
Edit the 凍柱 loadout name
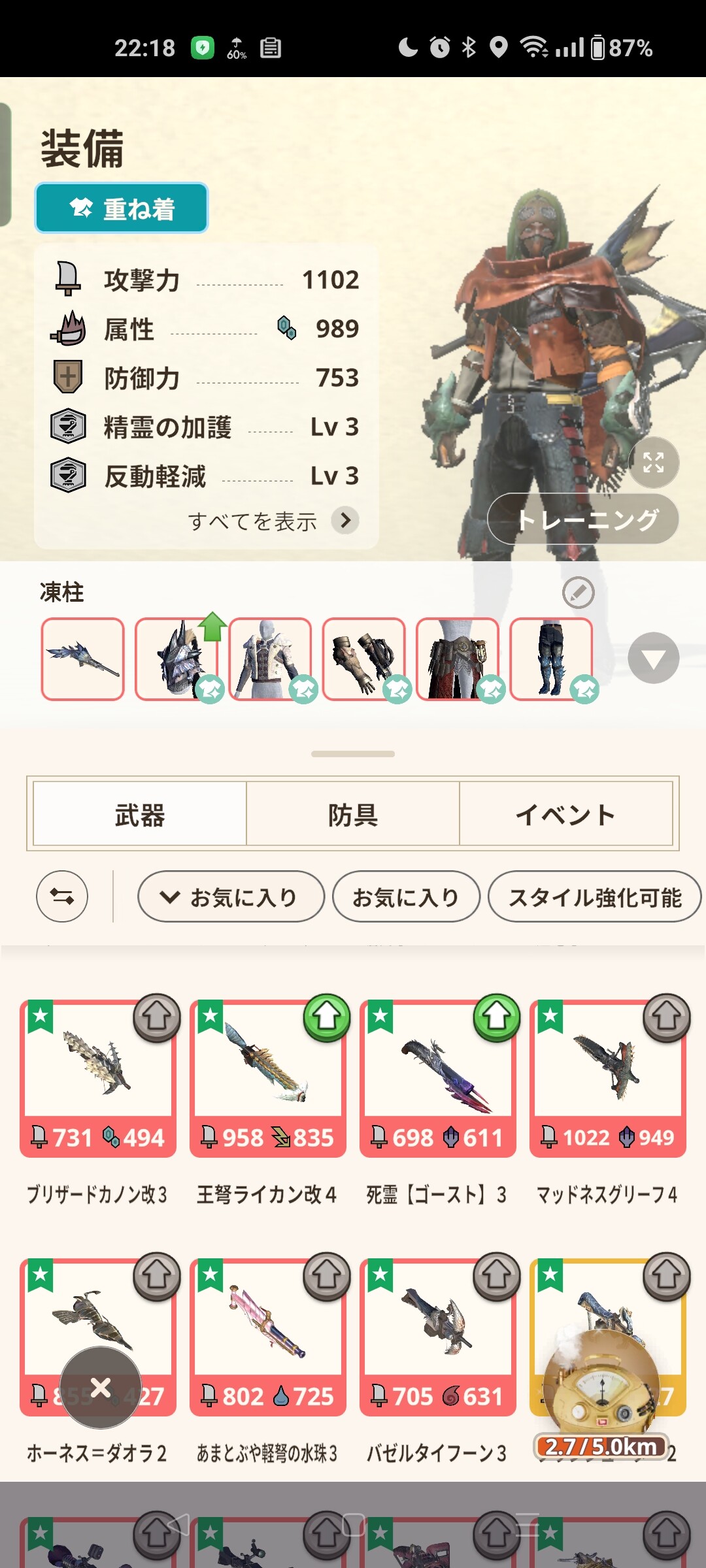[579, 593]
